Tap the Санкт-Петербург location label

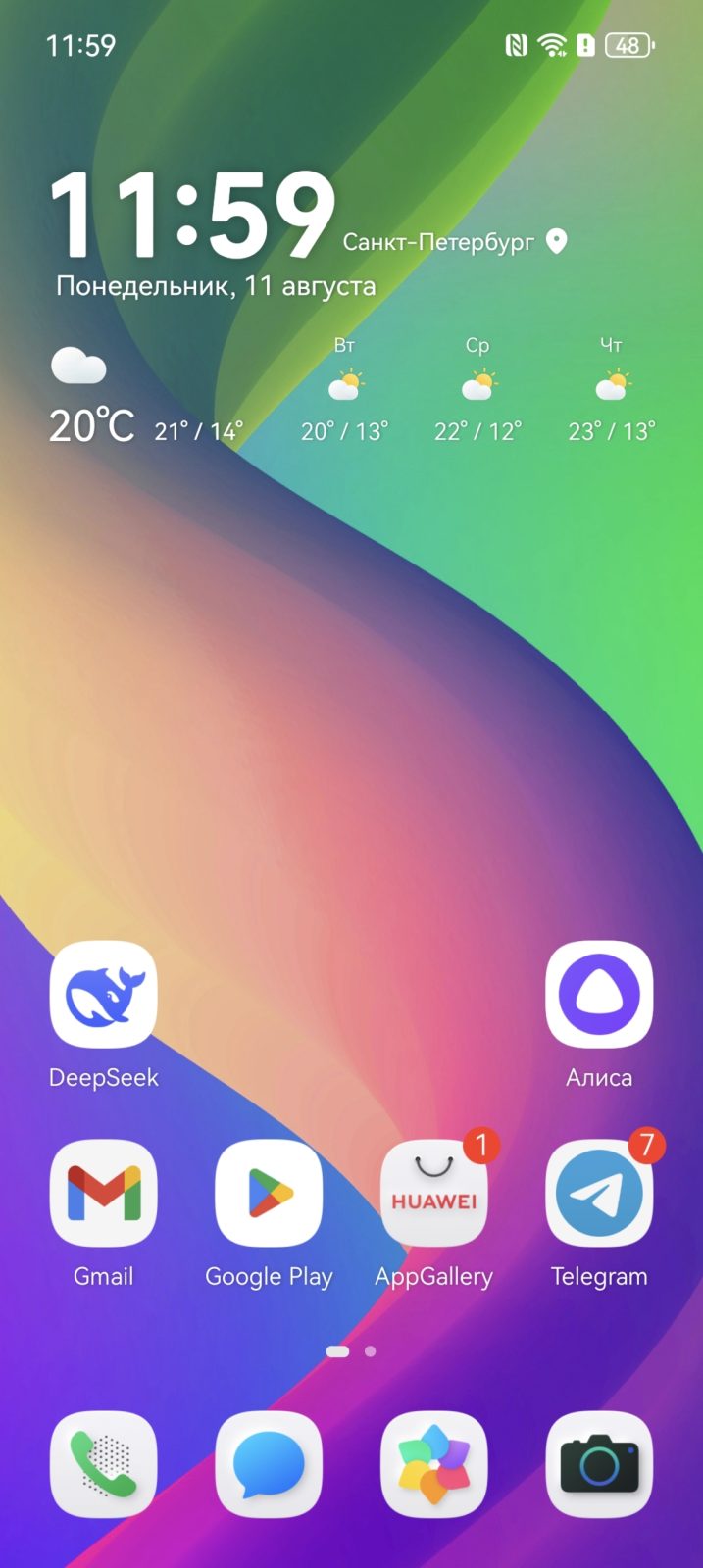click(x=438, y=241)
